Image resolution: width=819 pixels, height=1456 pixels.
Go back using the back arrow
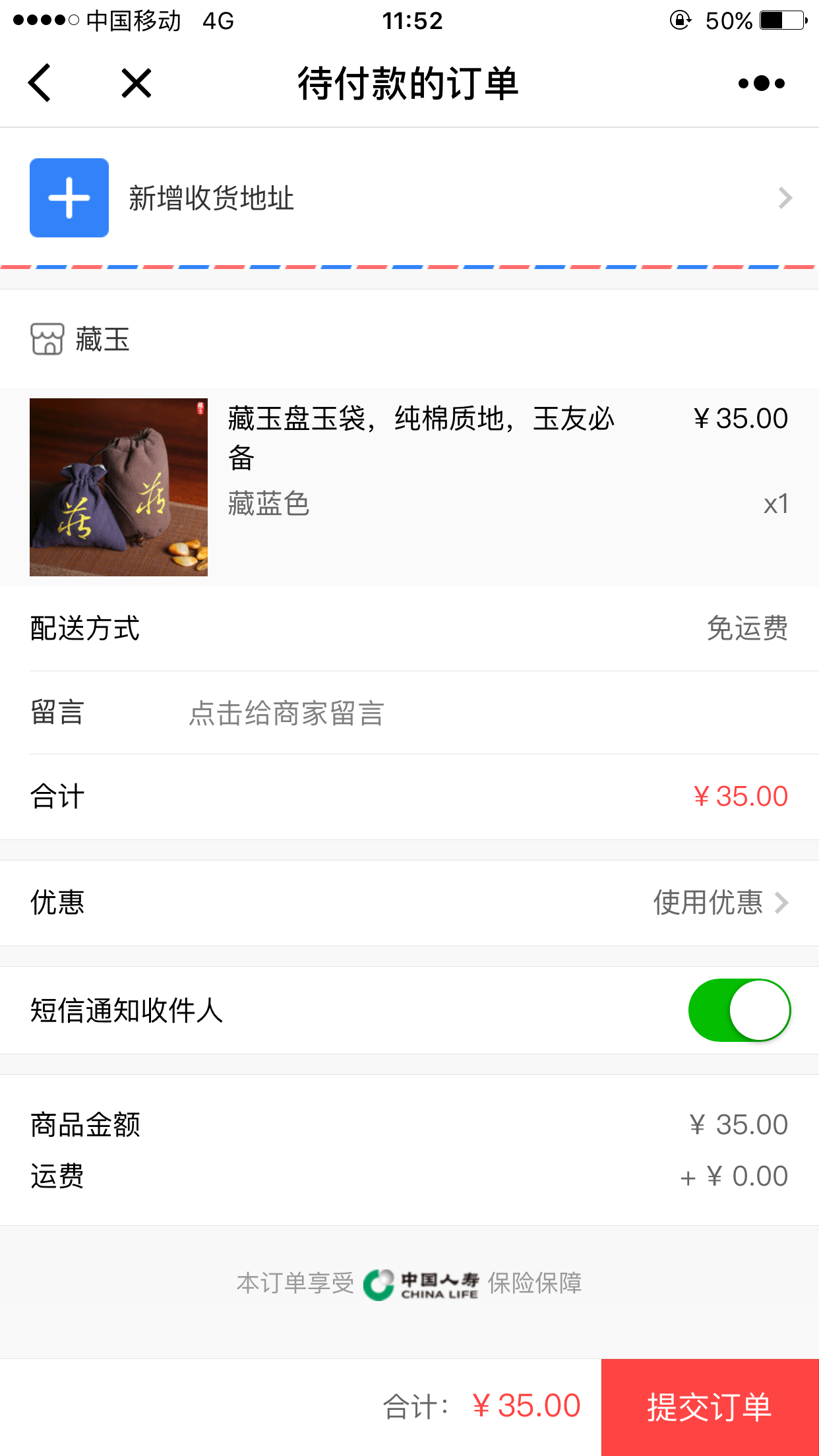click(x=40, y=83)
